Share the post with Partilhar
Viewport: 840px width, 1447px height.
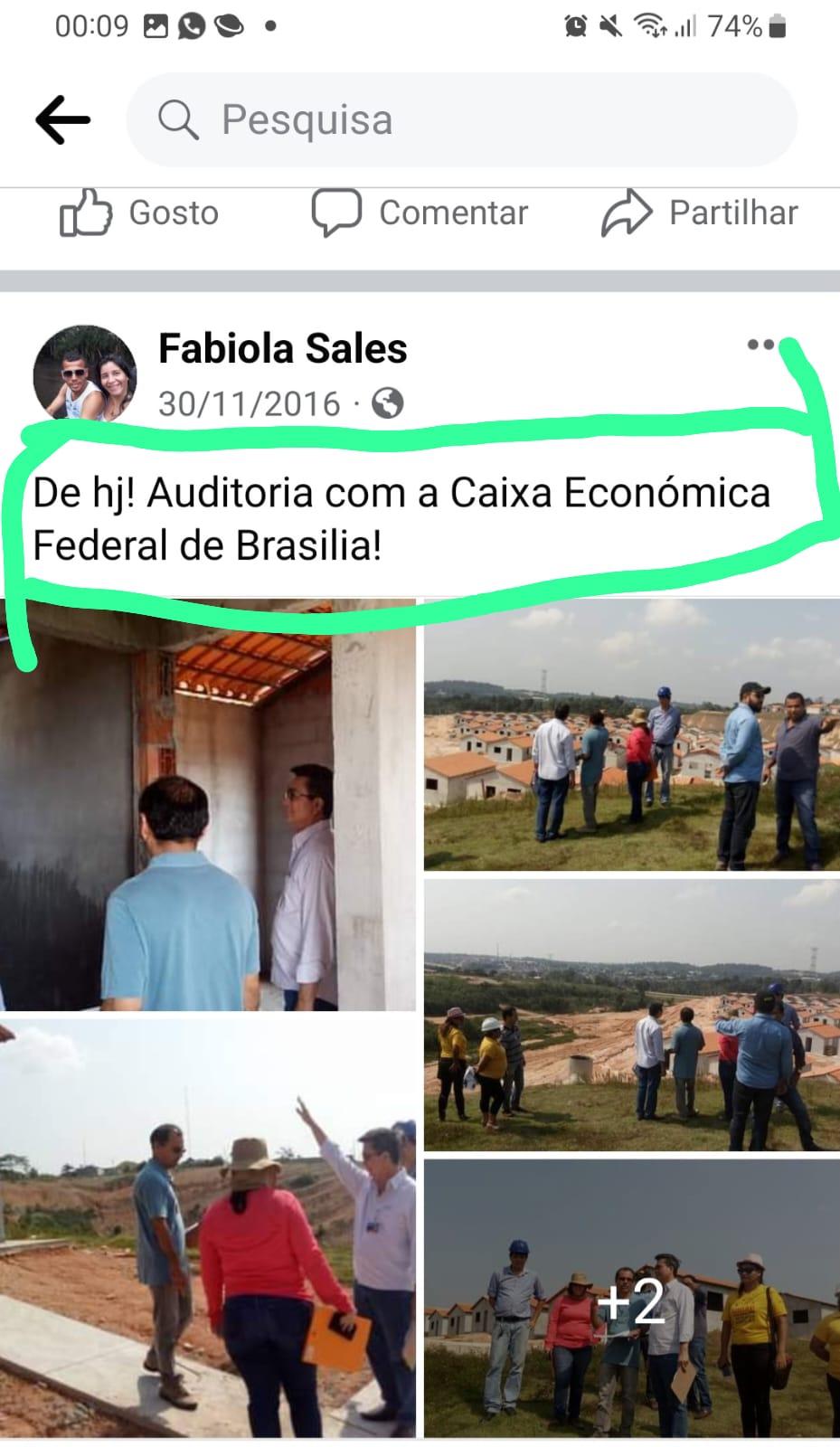700,213
